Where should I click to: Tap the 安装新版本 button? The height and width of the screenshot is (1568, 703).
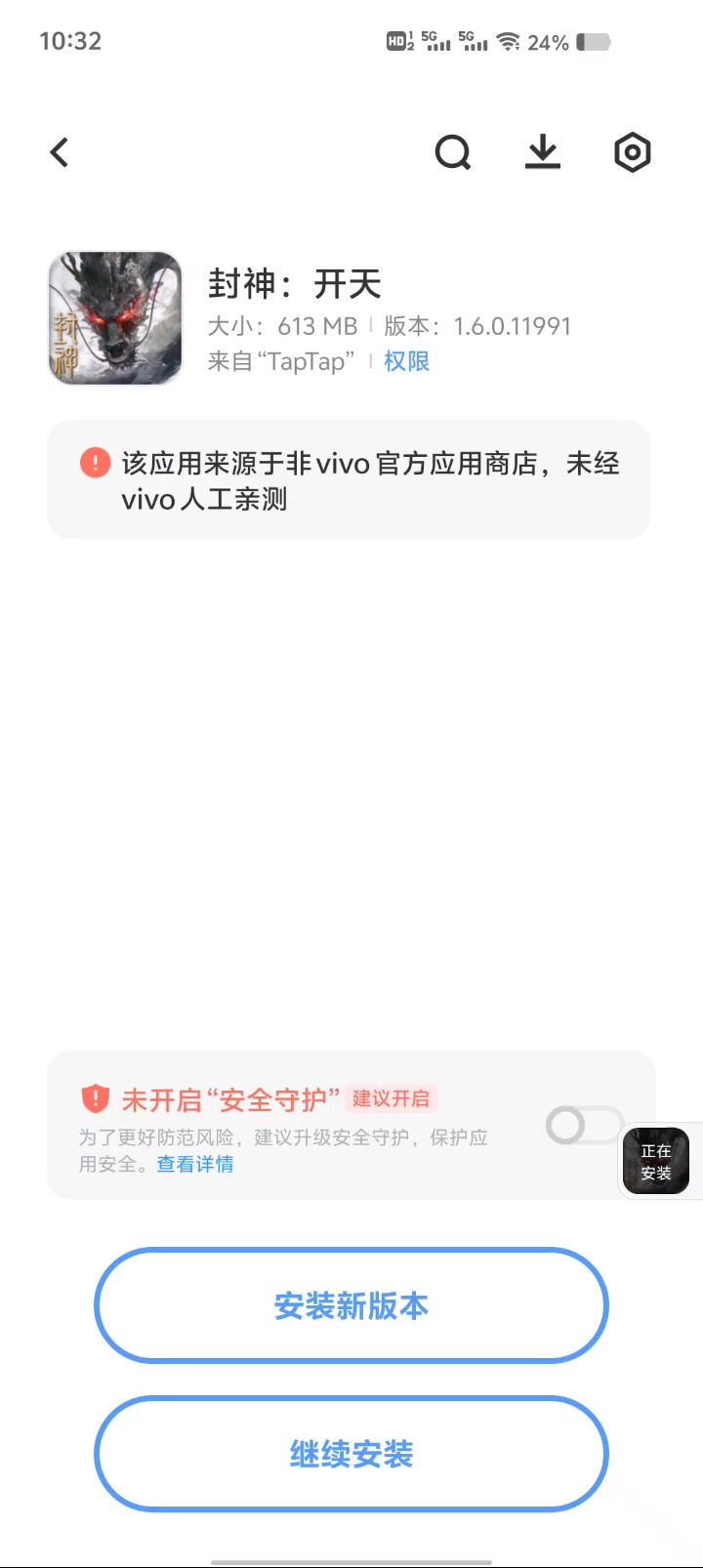coord(351,1305)
